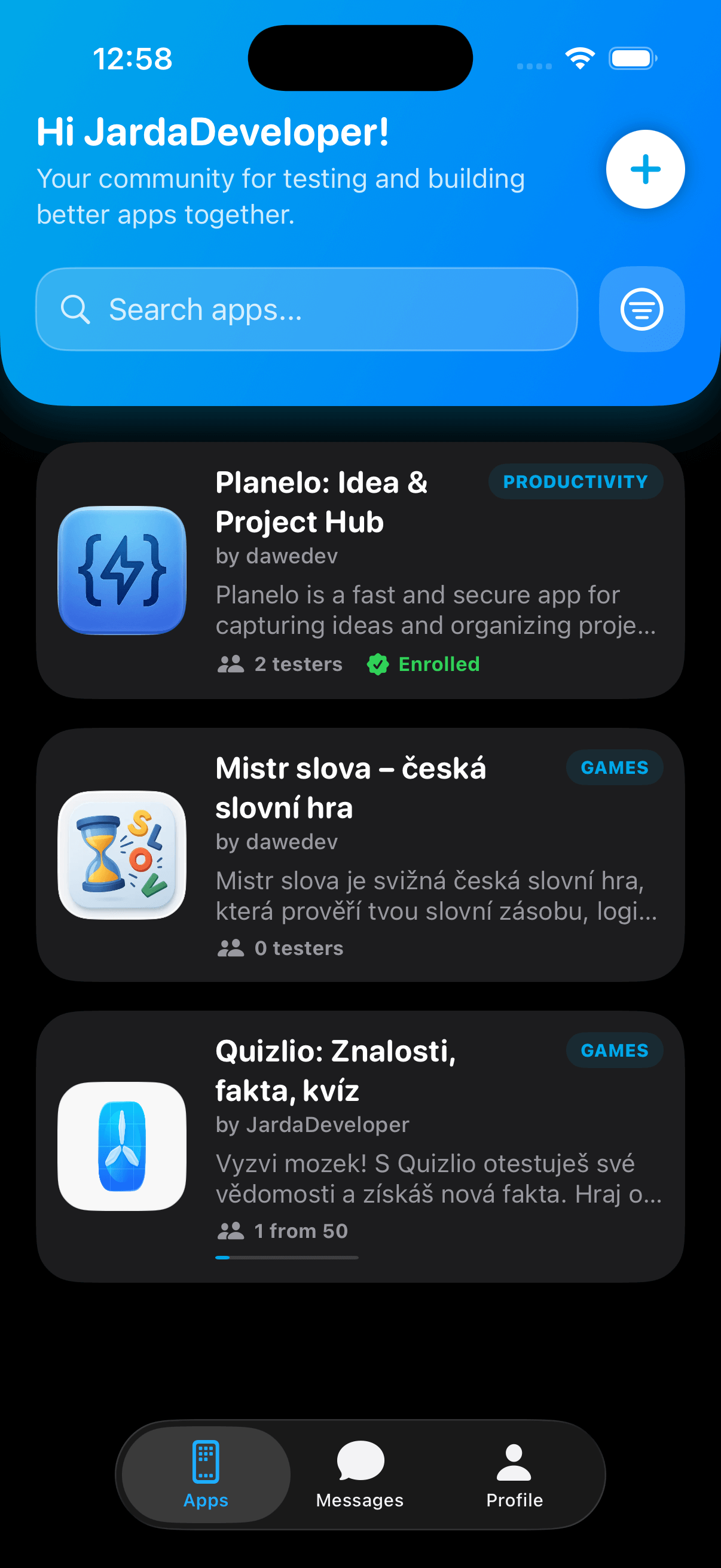
Task: View the Quizlio app card
Action: click(x=360, y=1146)
